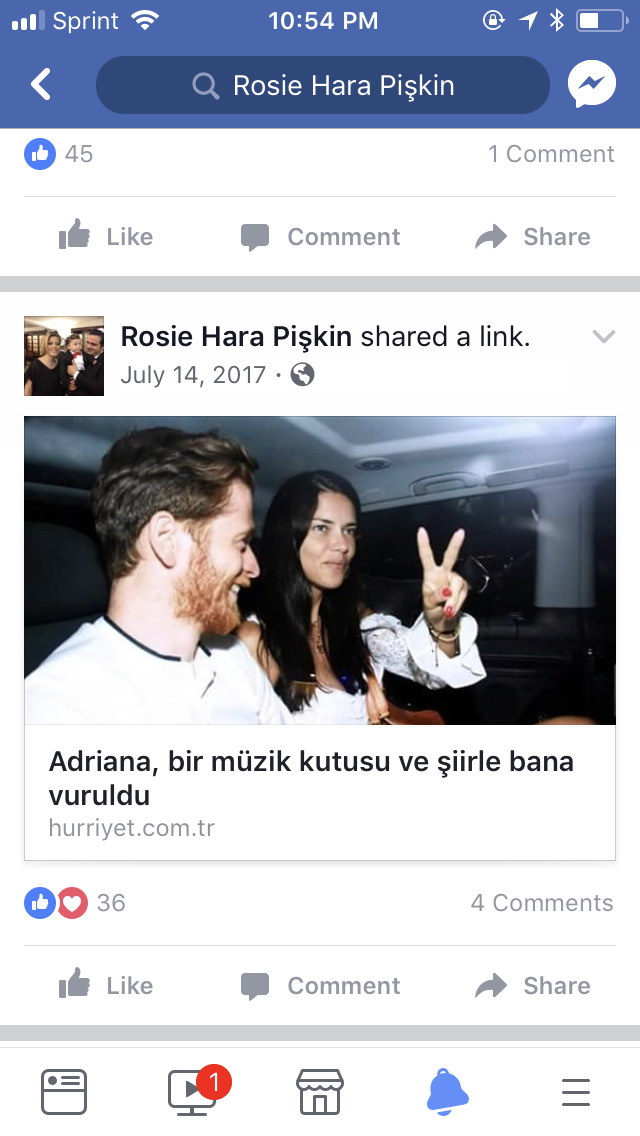Open Messenger from the top bar
Viewport: 640px width, 1136px height.
point(591,85)
